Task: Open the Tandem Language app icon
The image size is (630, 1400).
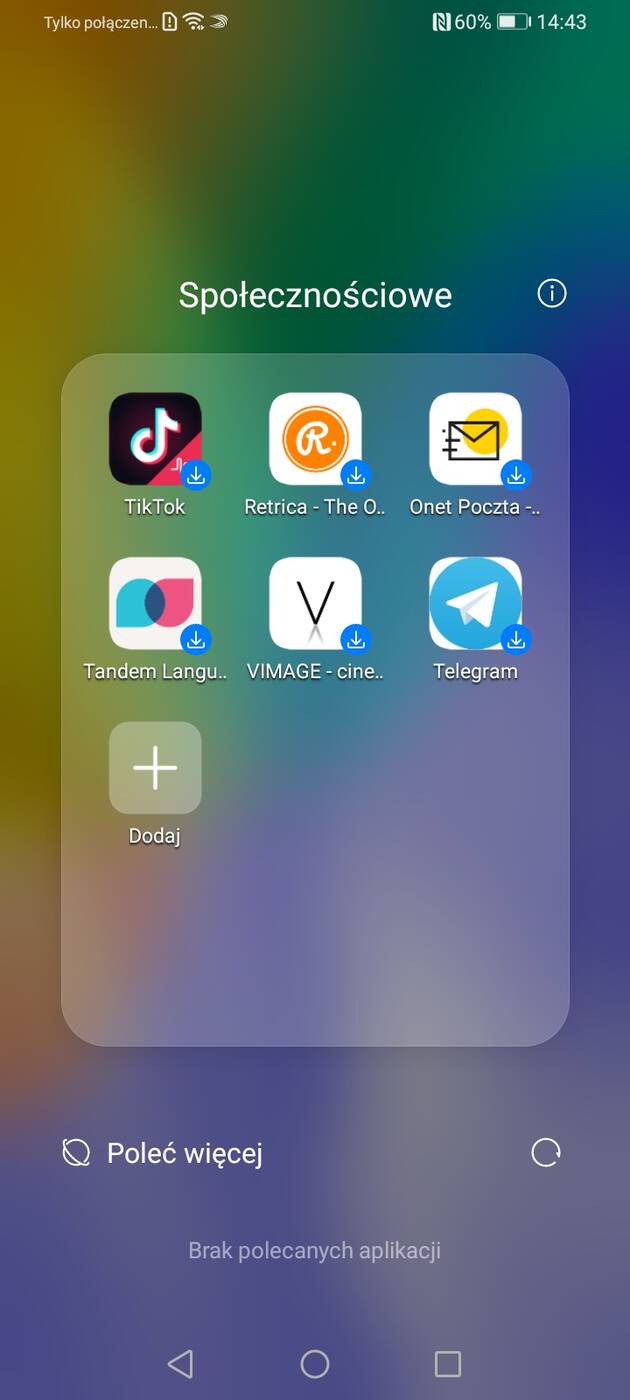Action: (155, 603)
